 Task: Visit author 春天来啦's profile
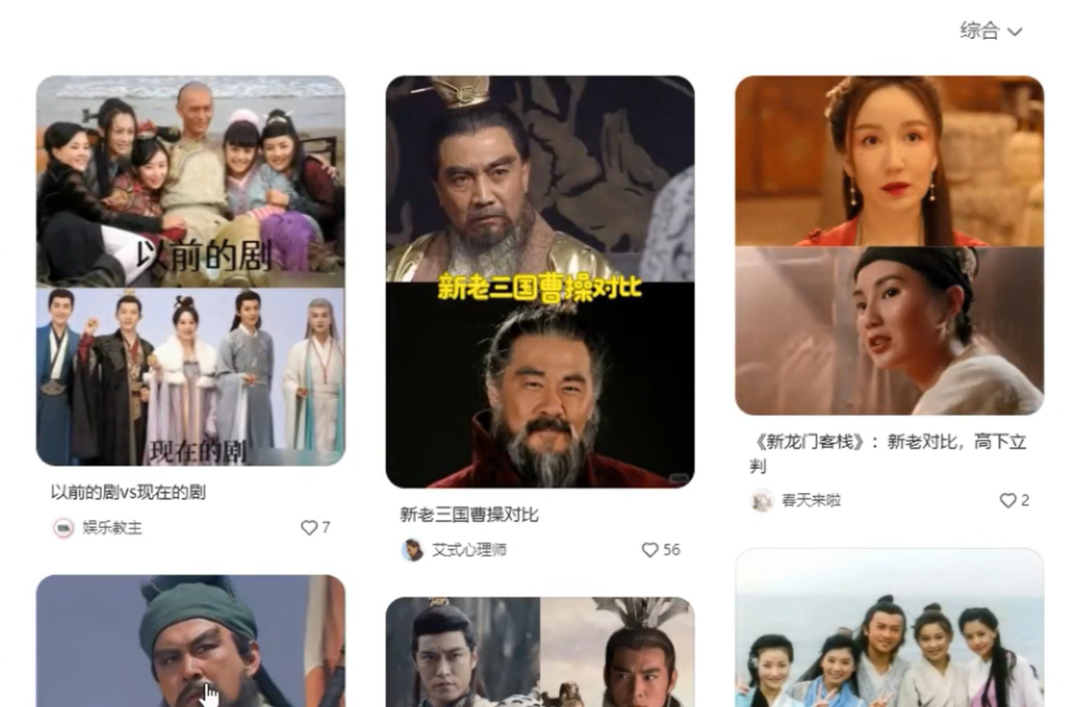[810, 500]
